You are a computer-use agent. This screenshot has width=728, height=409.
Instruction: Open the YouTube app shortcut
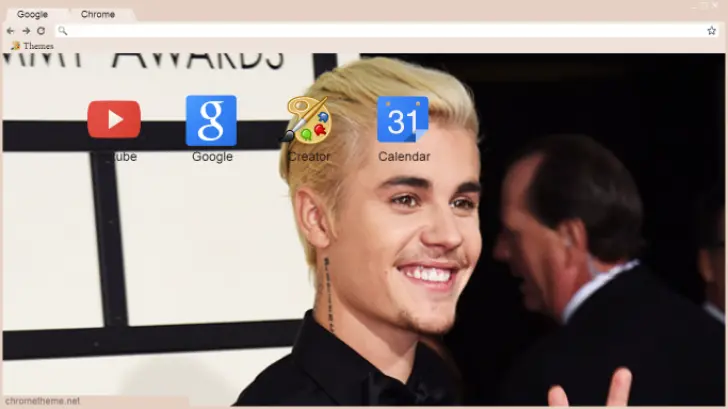[x=113, y=121]
